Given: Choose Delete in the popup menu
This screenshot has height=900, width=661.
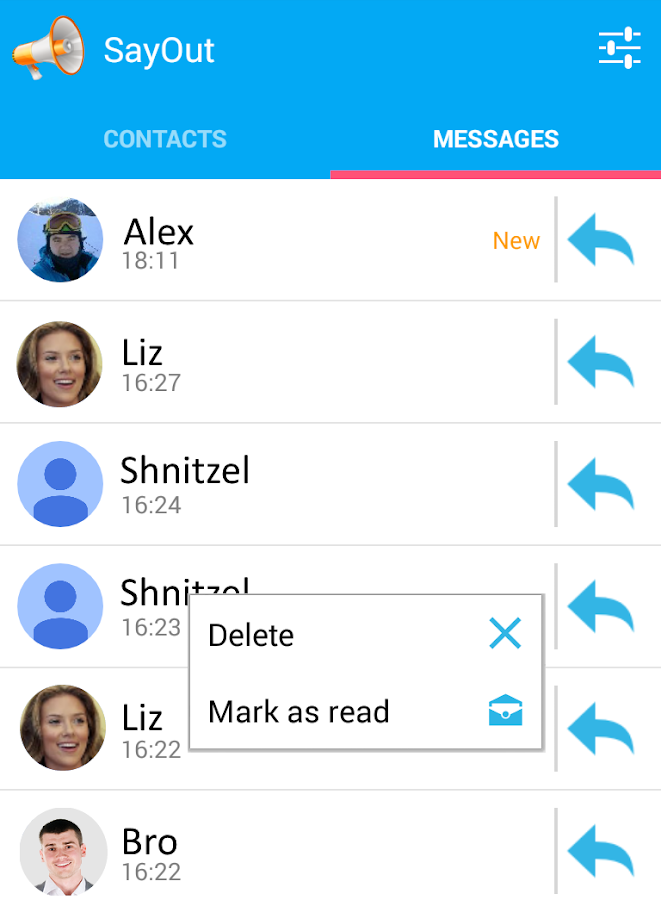Looking at the screenshot, I should tap(365, 635).
